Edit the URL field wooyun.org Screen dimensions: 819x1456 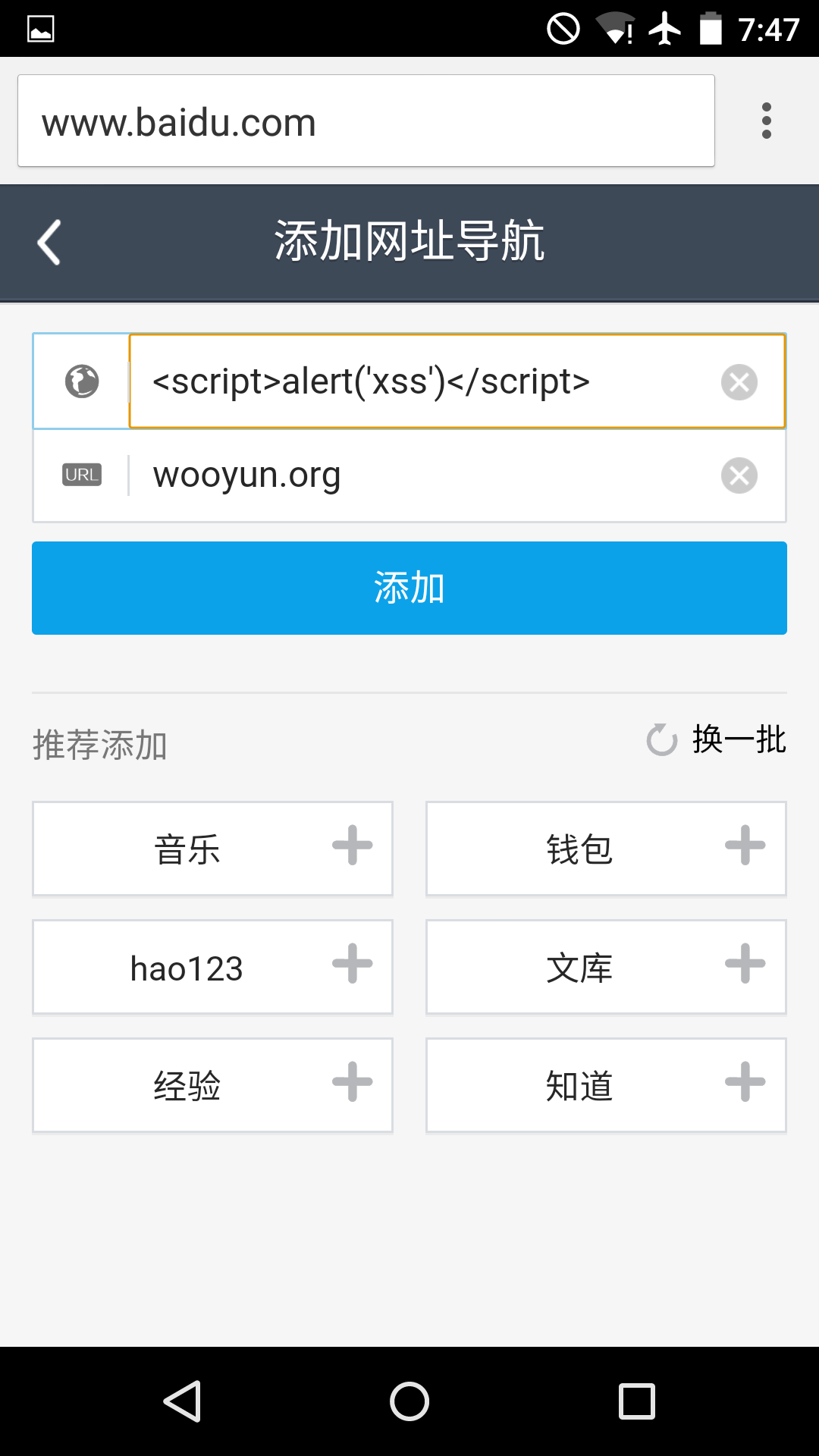[x=425, y=475]
